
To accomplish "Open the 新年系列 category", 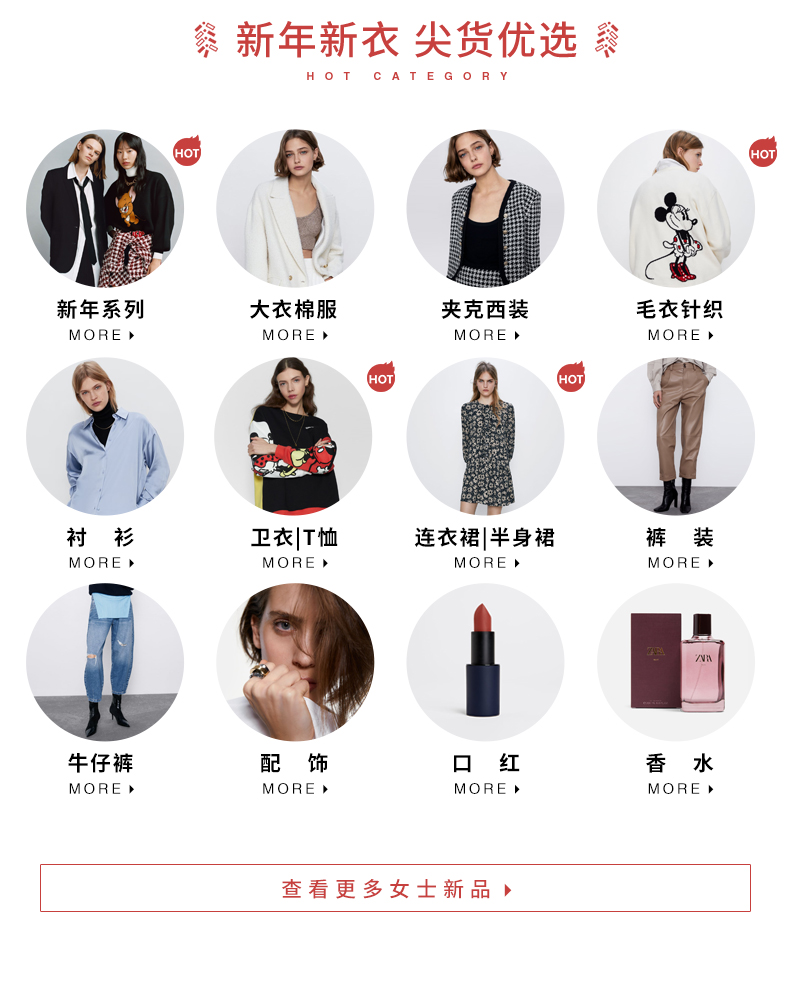I will pyautogui.click(x=104, y=209).
